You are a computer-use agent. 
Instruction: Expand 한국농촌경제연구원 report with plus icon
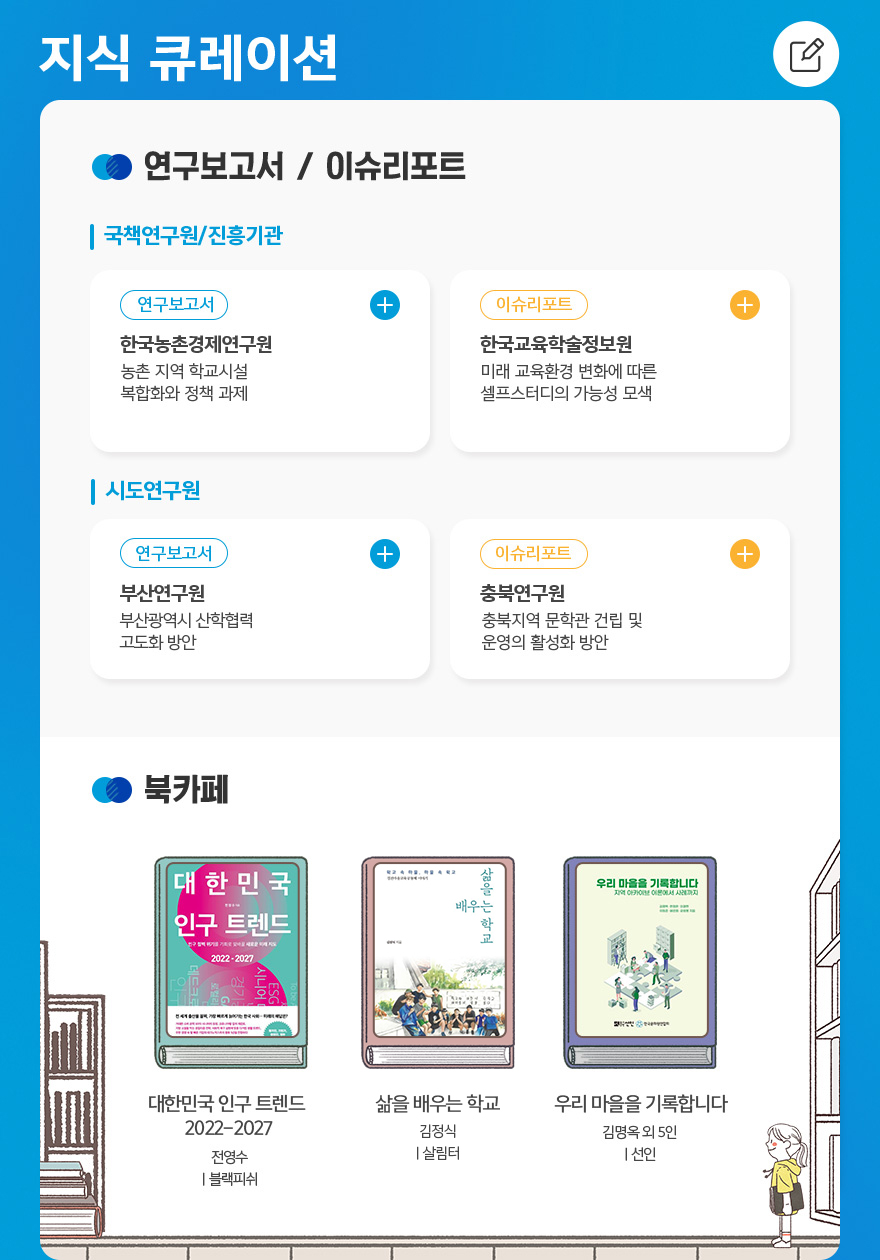point(385,305)
